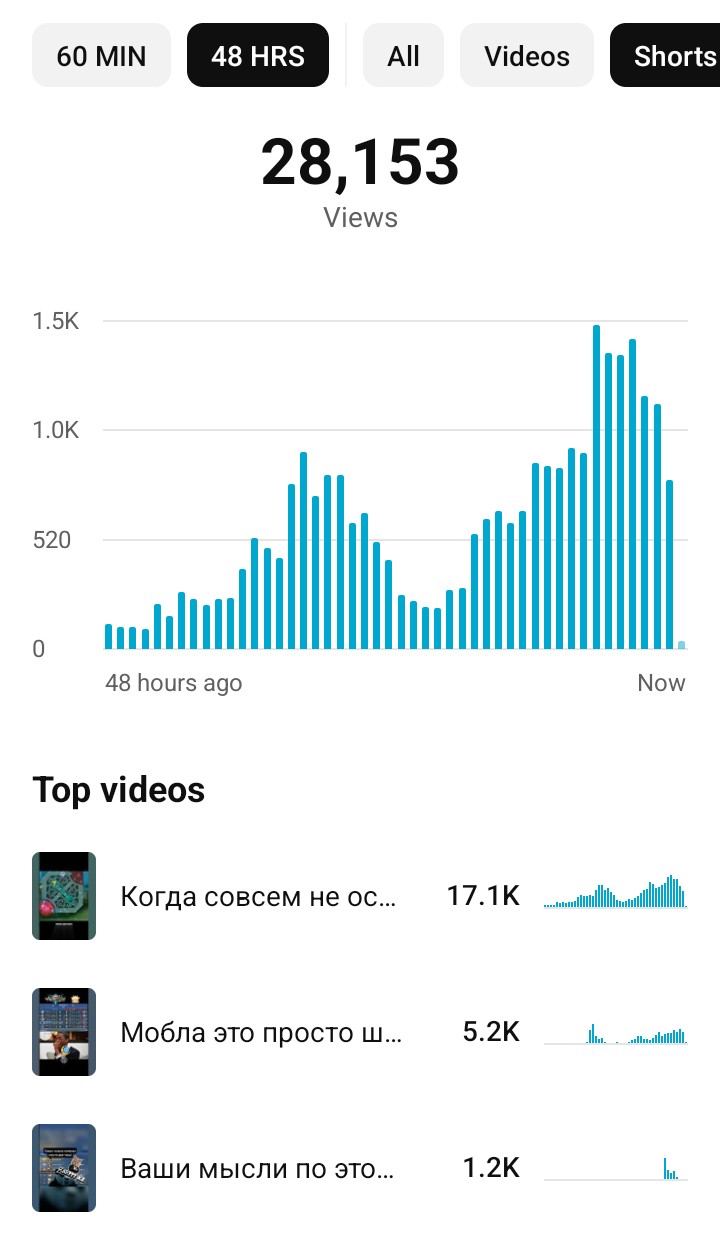Switch to the 60 MIN time range
The height and width of the screenshot is (1249, 720).
click(x=101, y=55)
